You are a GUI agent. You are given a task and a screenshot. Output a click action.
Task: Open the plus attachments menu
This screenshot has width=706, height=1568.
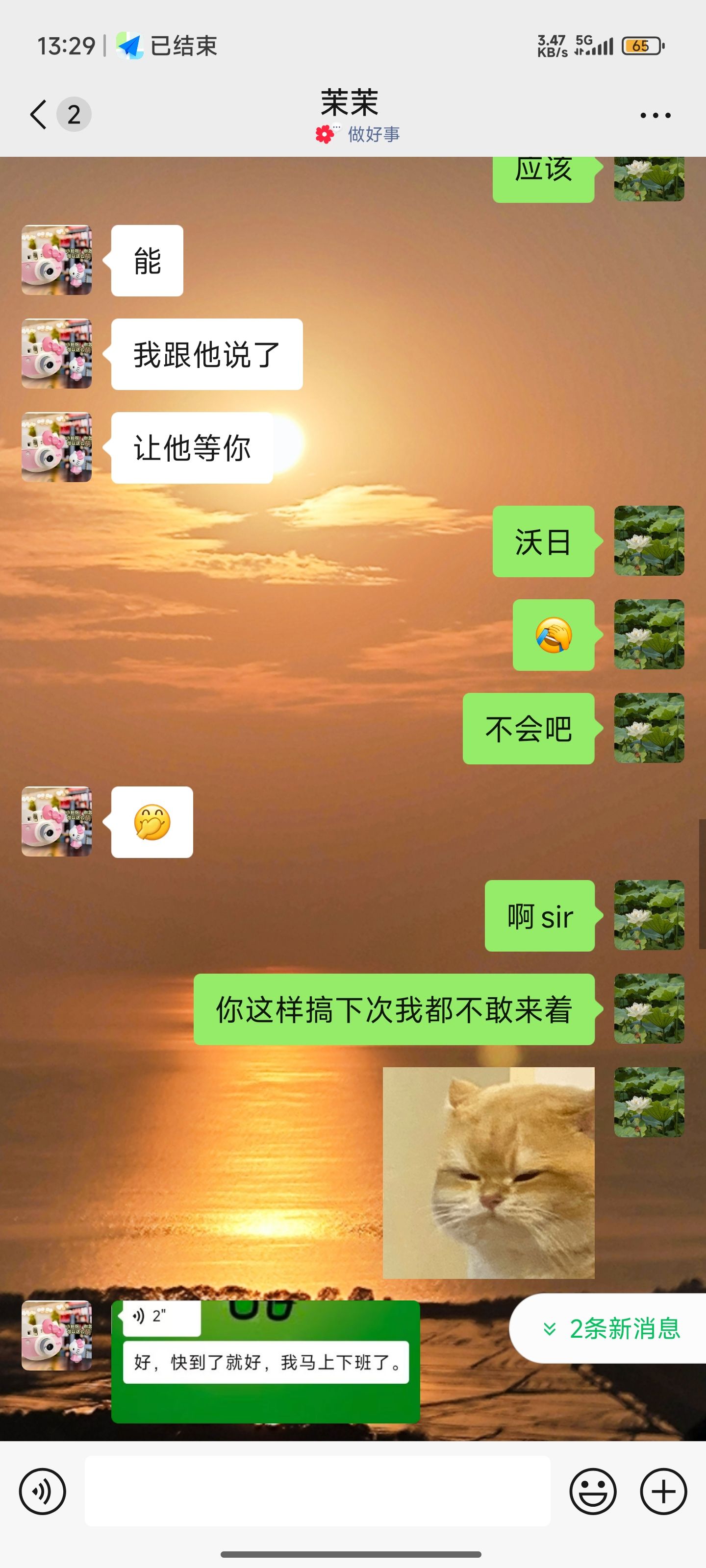(663, 1491)
